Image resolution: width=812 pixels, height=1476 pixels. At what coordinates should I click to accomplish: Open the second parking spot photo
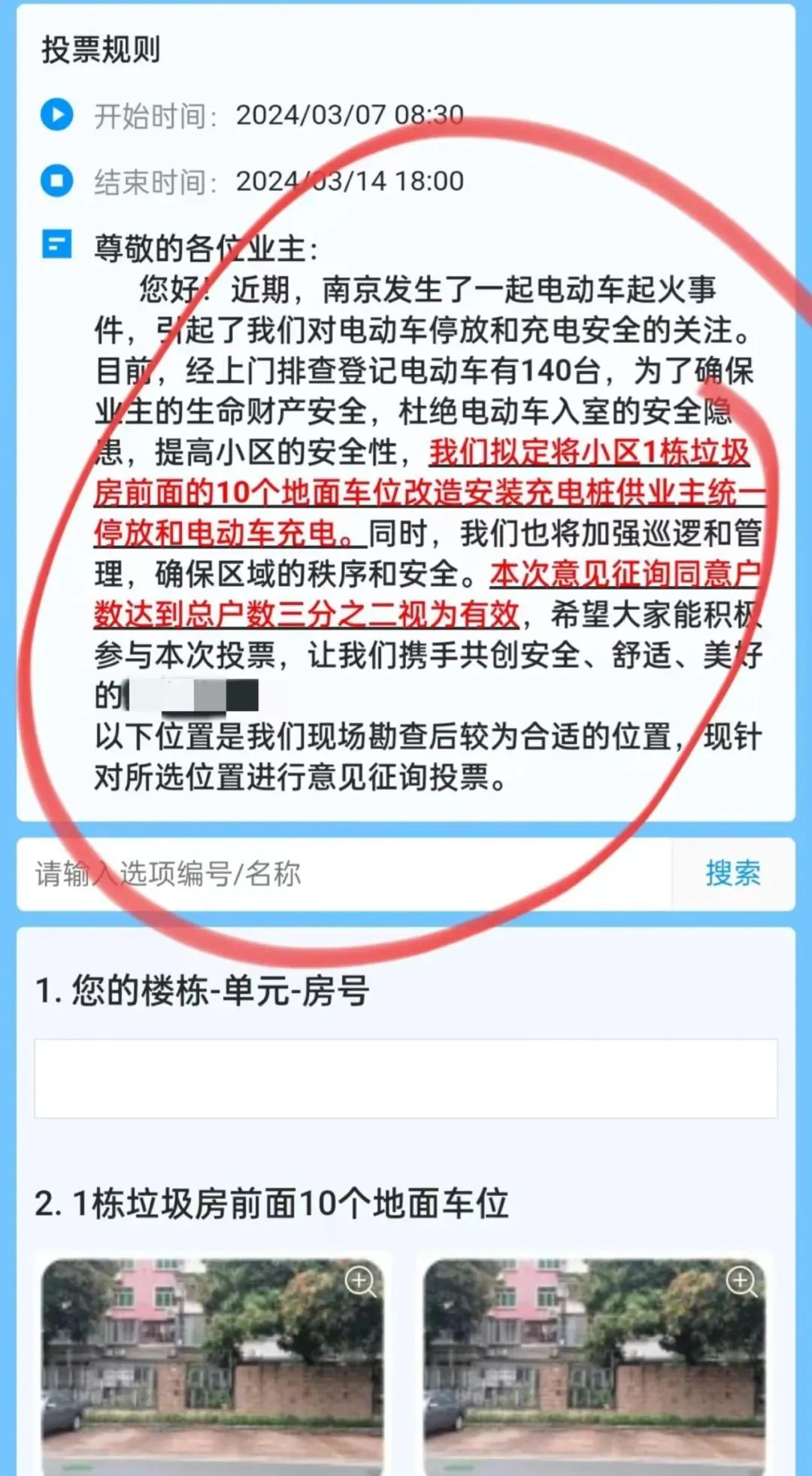pyautogui.click(x=594, y=1366)
